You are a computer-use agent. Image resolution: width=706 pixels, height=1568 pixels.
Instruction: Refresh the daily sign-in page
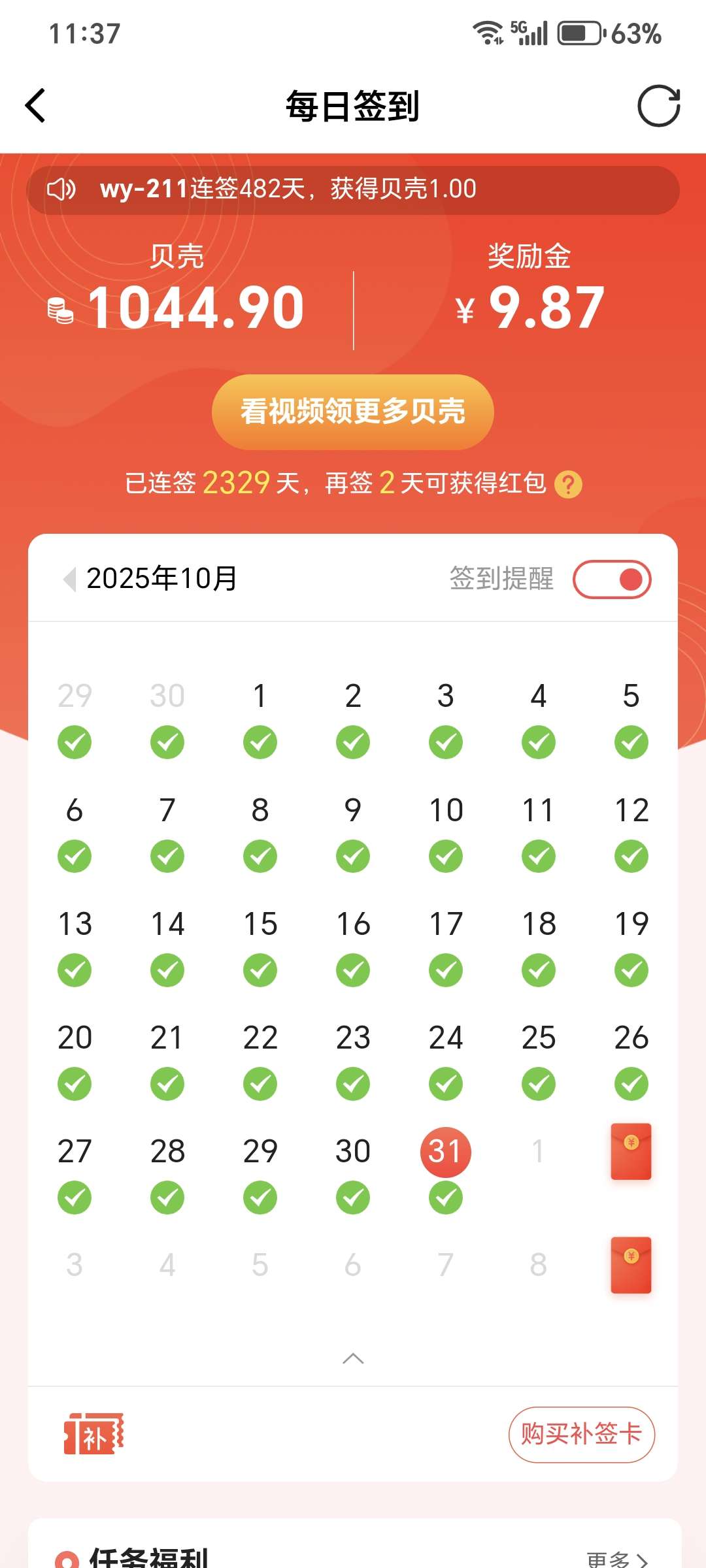point(658,106)
